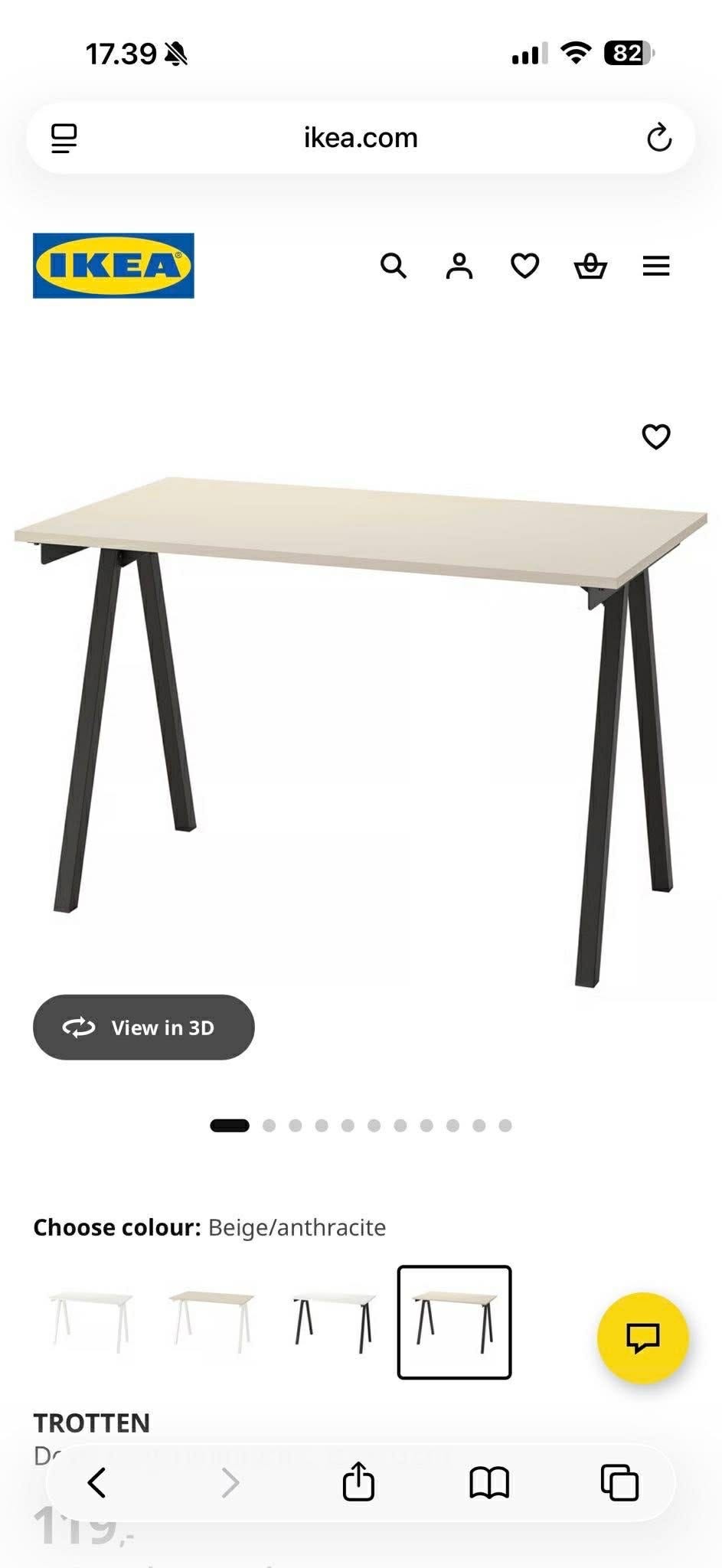
Task: Select beige top with white legs
Action: (x=211, y=1321)
